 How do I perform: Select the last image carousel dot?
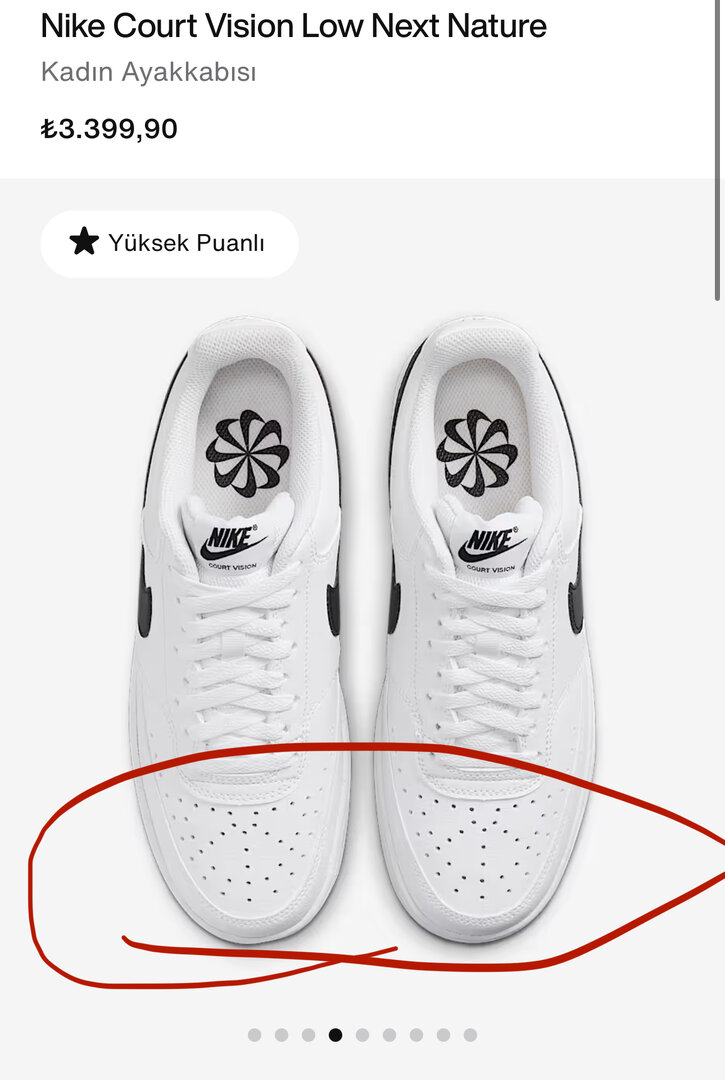pyautogui.click(x=470, y=1035)
